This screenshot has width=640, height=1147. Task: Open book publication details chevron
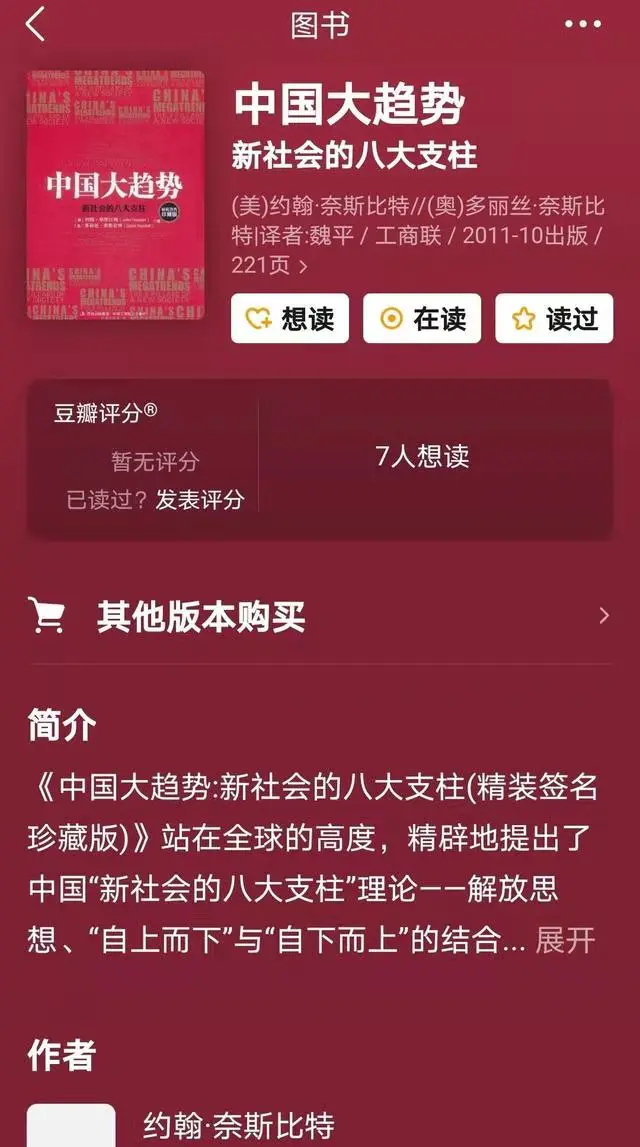pos(303,267)
